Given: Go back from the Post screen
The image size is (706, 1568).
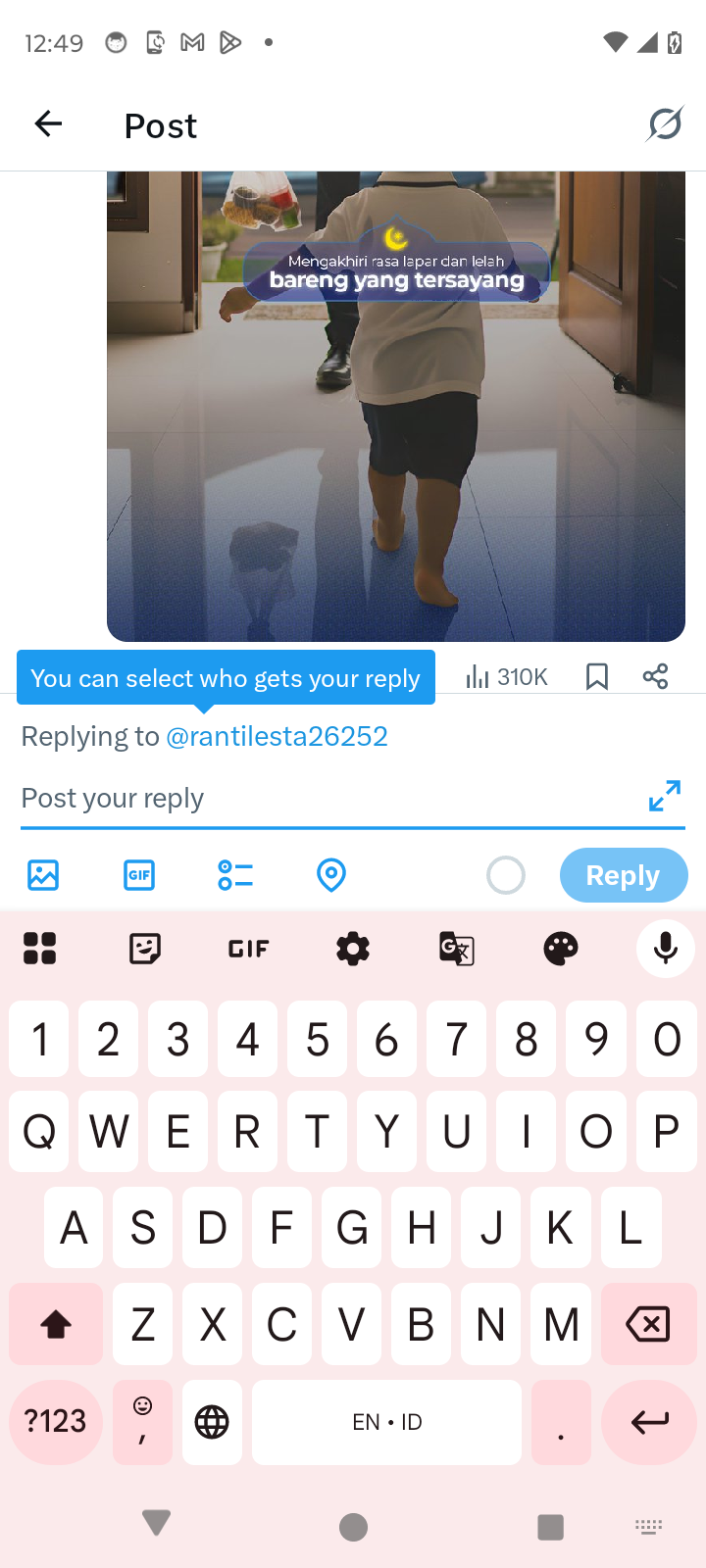Looking at the screenshot, I should point(48,124).
